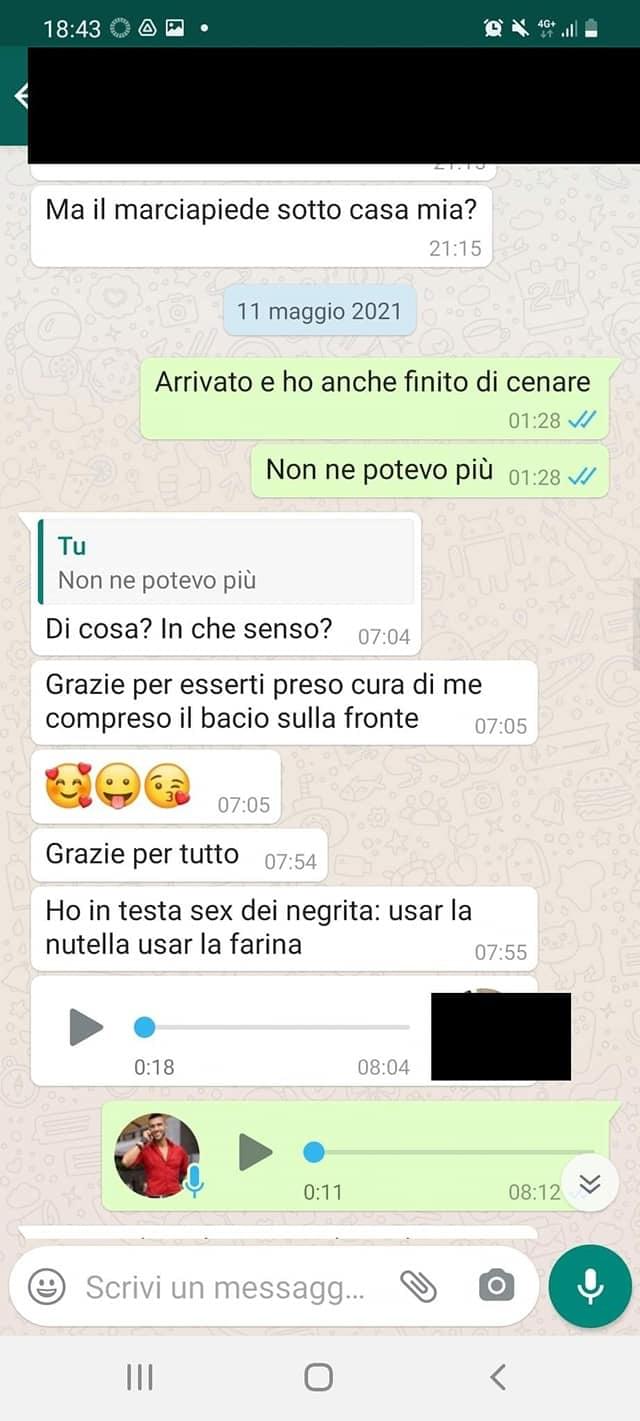Viewport: 640px width, 1421px height.
Task: Play the 0:18 voice message
Action: coord(86,1027)
